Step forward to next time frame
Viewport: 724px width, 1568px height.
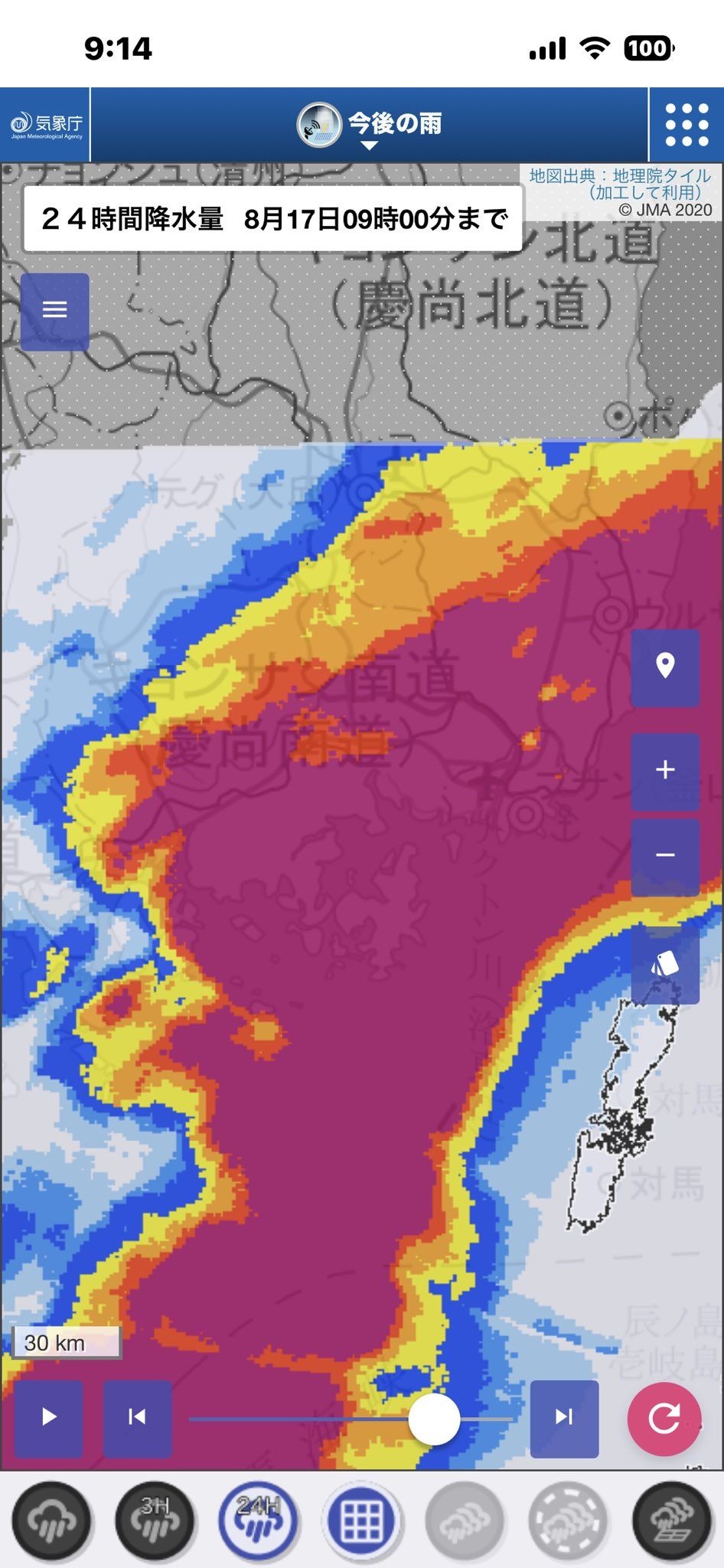click(564, 1417)
